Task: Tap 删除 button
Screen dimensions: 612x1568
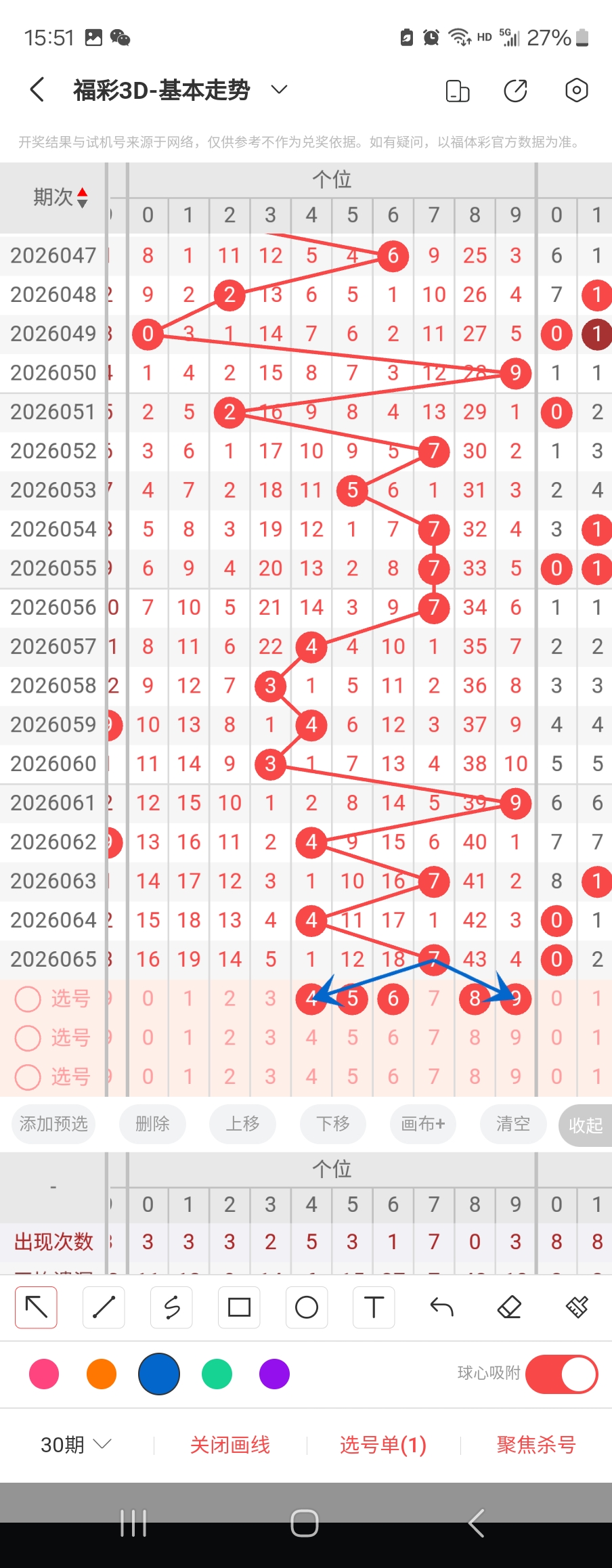Action: point(152,1124)
